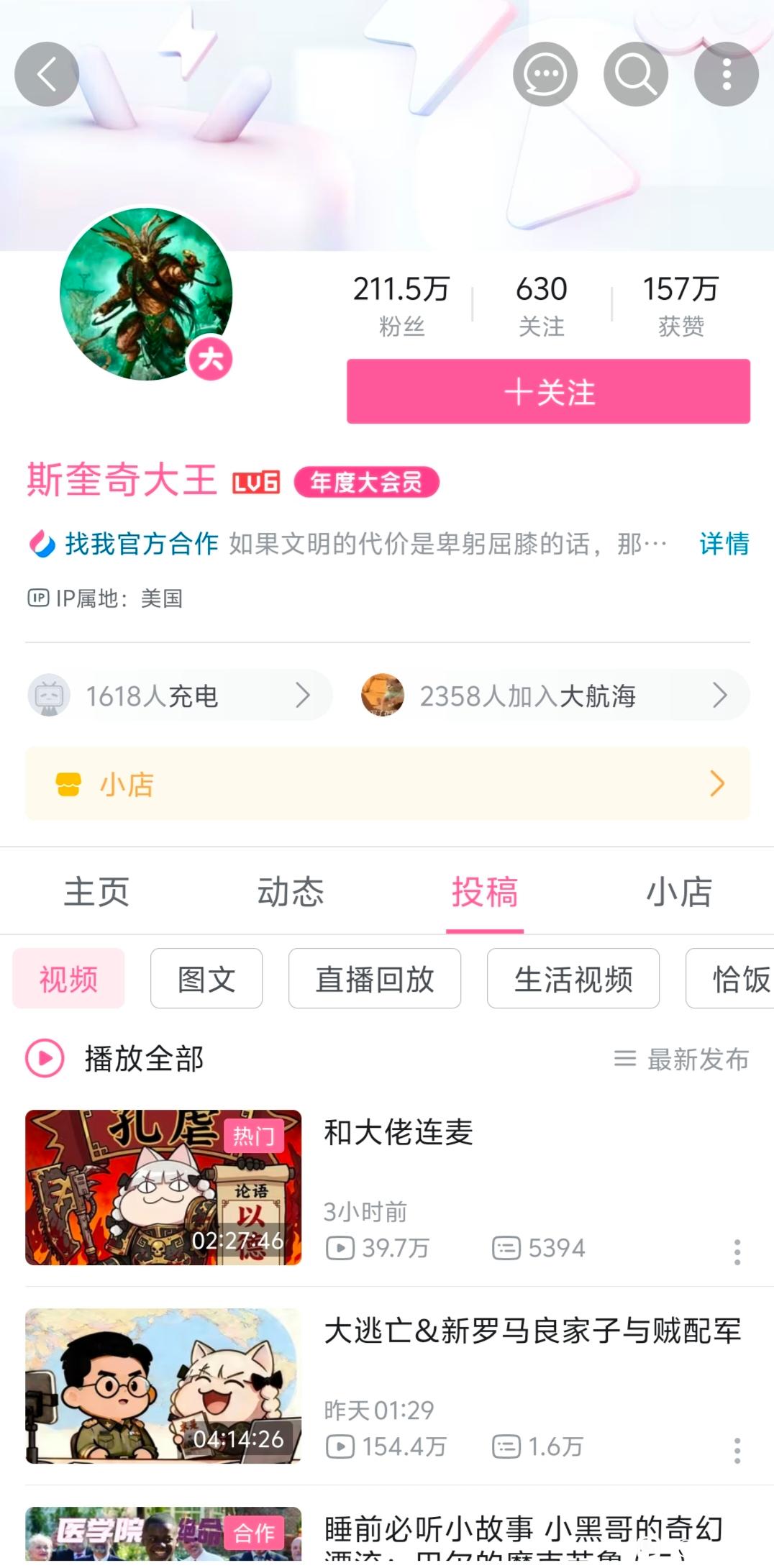Open the video 和大佬连麦
This screenshot has height=1568, width=774.
pyautogui.click(x=399, y=1133)
